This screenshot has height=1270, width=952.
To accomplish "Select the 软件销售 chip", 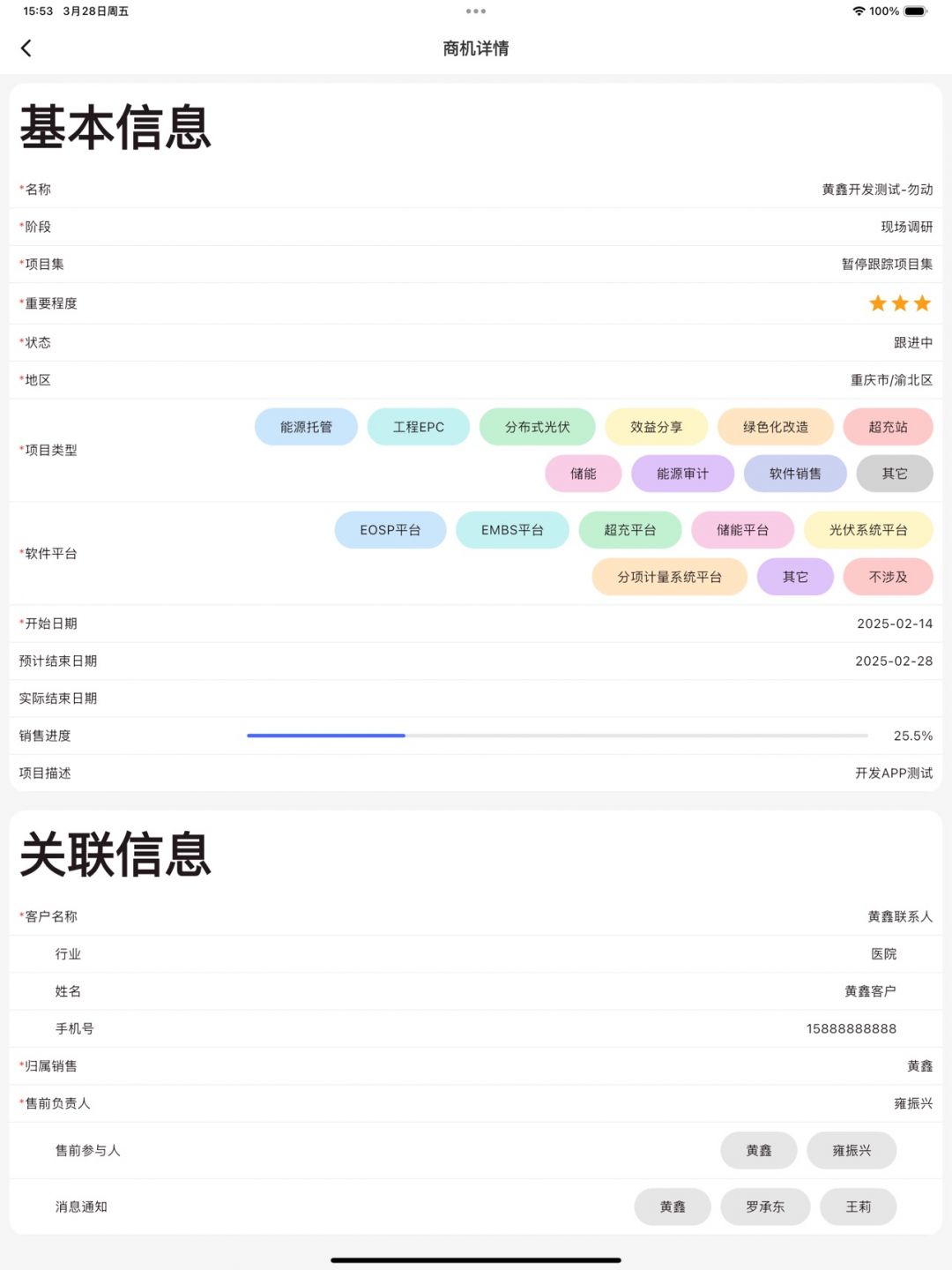I will (x=796, y=474).
